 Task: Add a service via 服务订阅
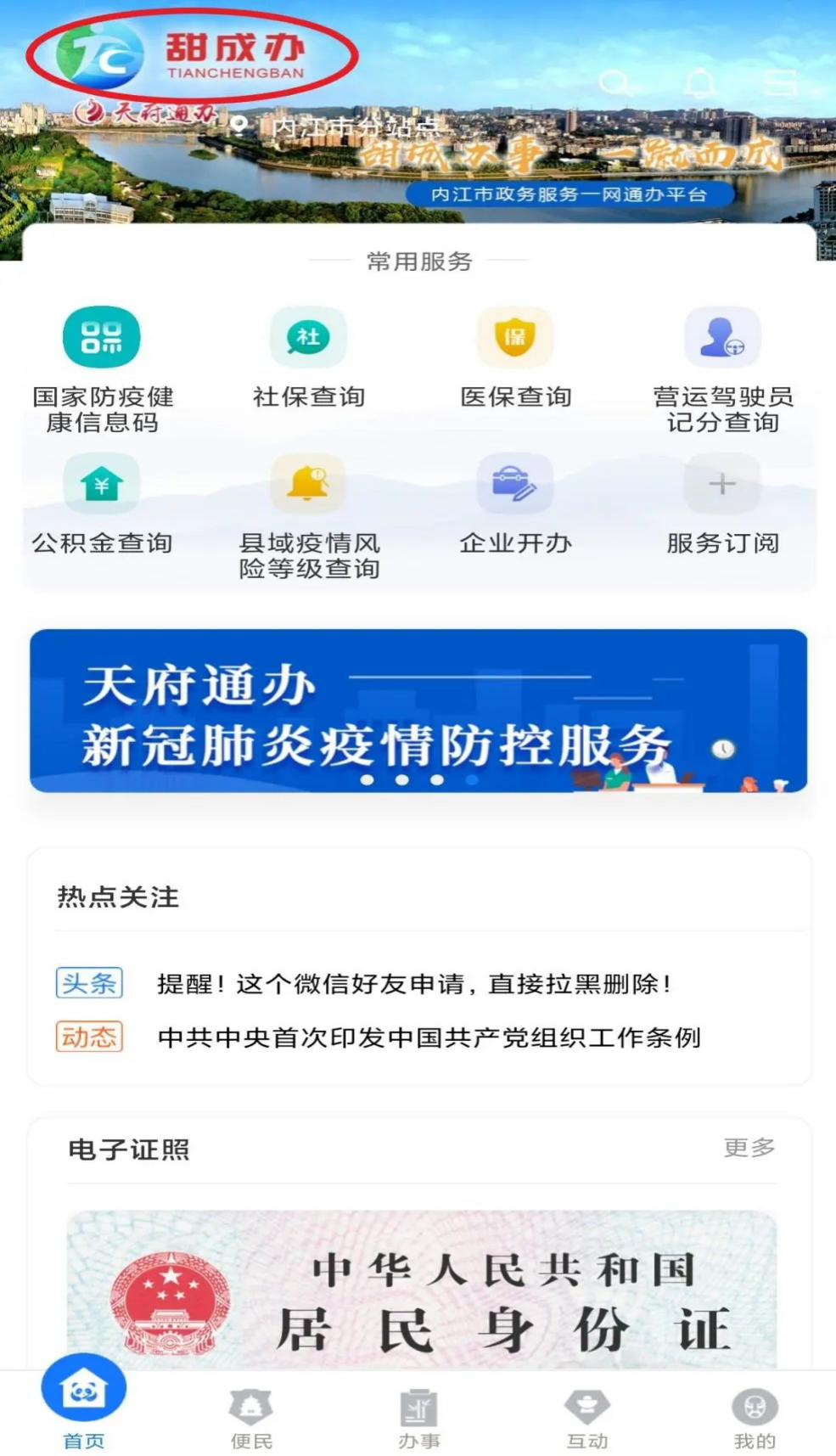point(722,504)
